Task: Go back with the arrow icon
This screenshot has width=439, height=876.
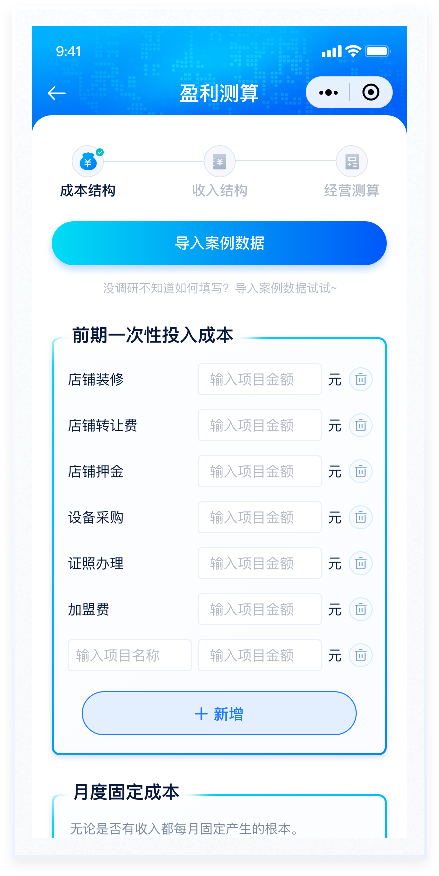Action: point(57,93)
